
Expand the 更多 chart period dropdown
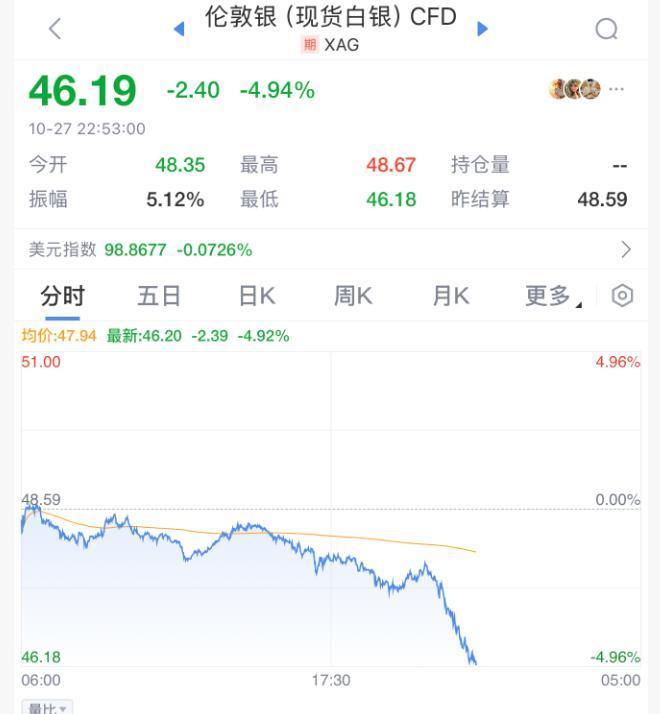click(552, 296)
